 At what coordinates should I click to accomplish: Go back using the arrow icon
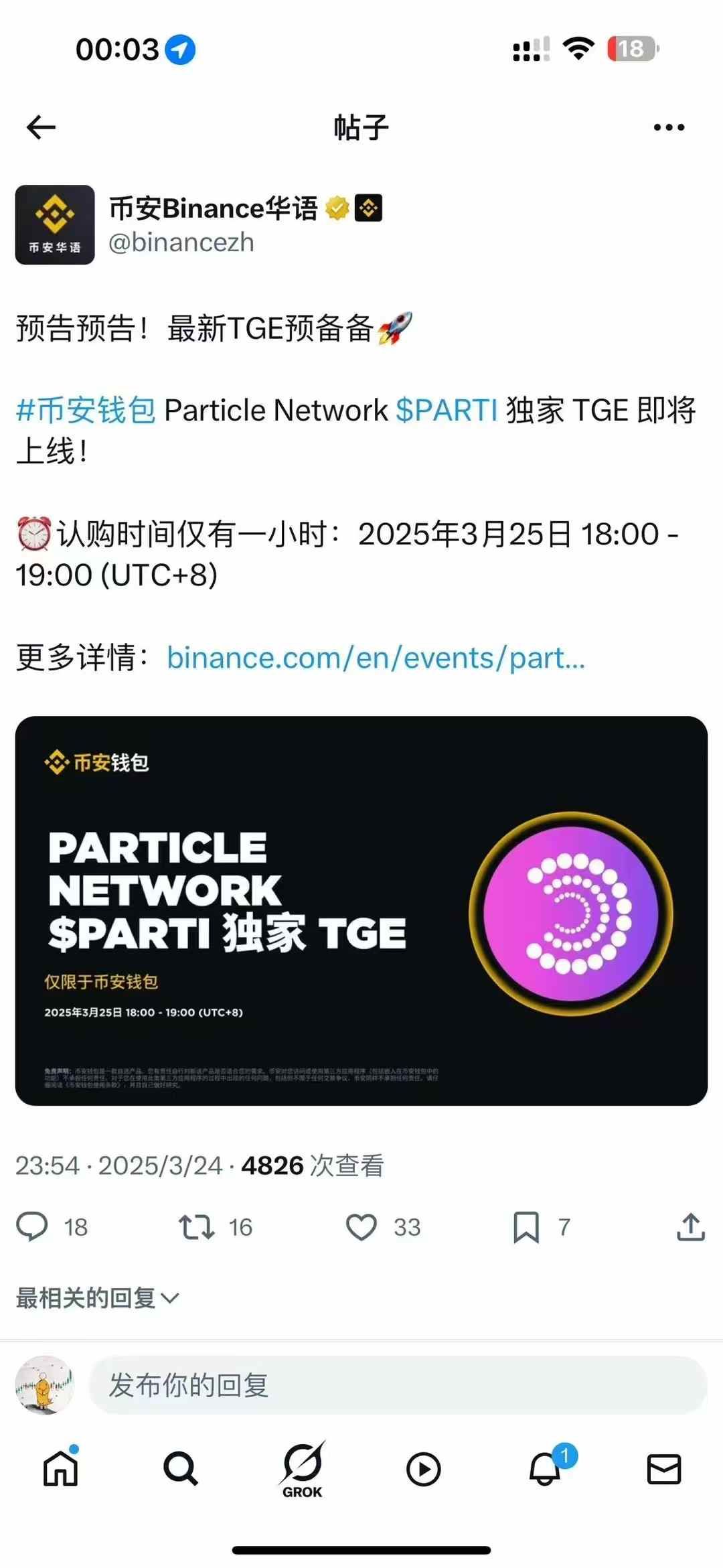pyautogui.click(x=41, y=127)
